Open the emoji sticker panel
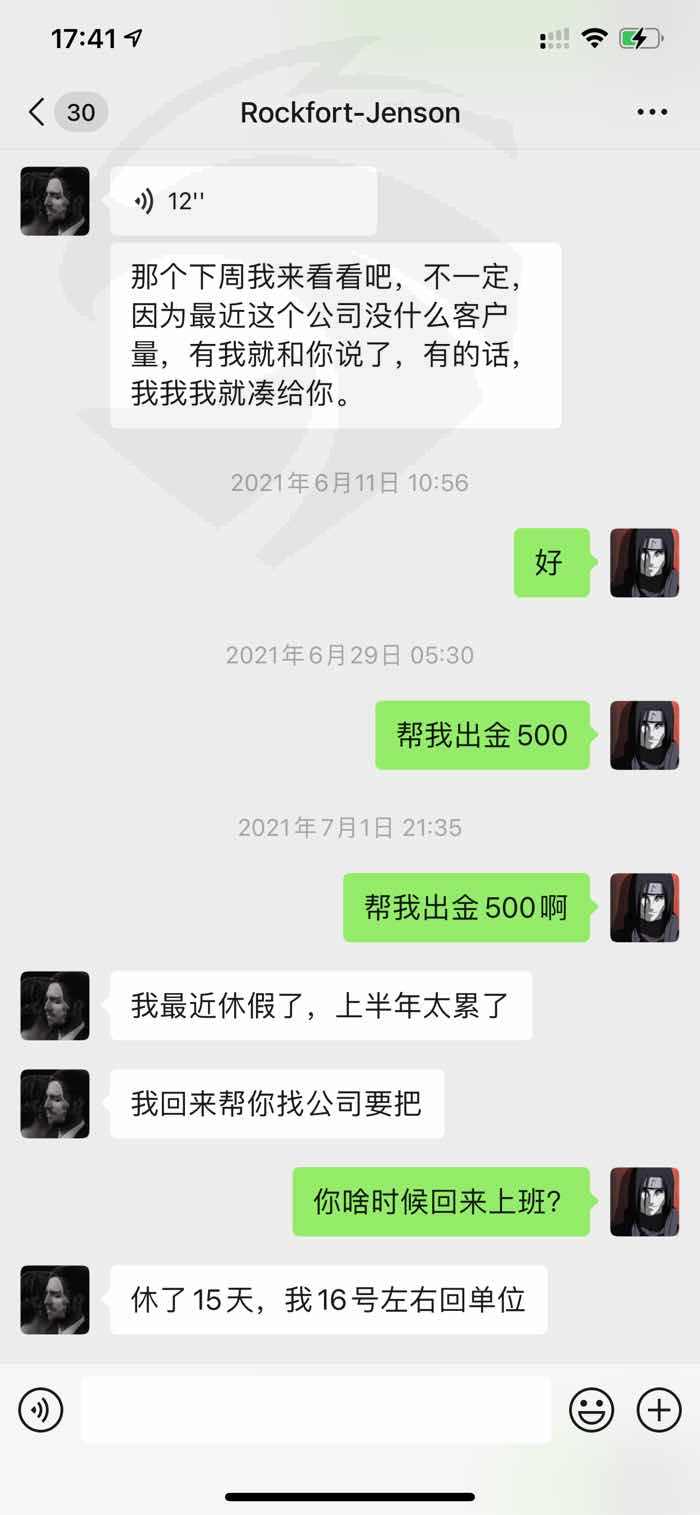This screenshot has height=1515, width=700. (x=592, y=1410)
